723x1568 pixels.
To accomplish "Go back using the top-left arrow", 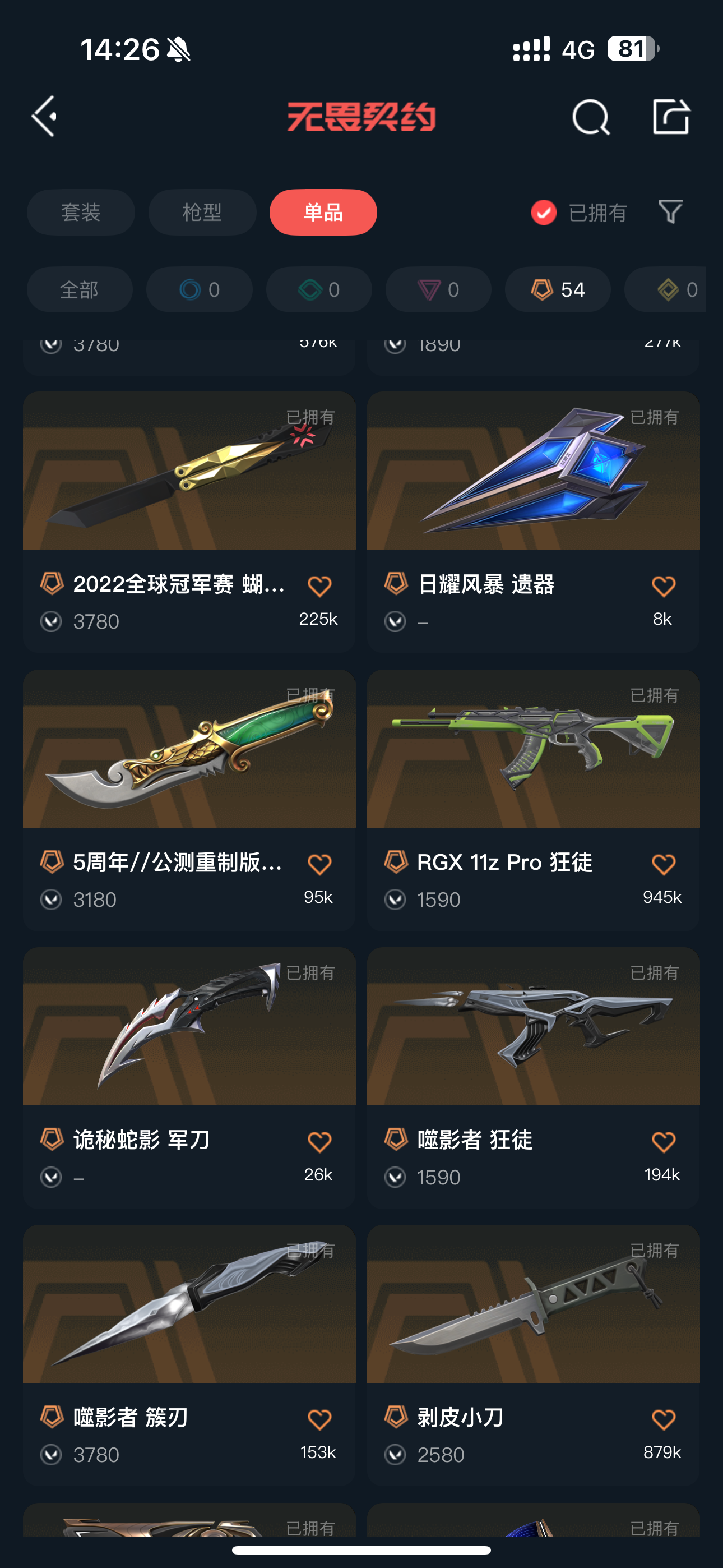I will click(x=45, y=116).
